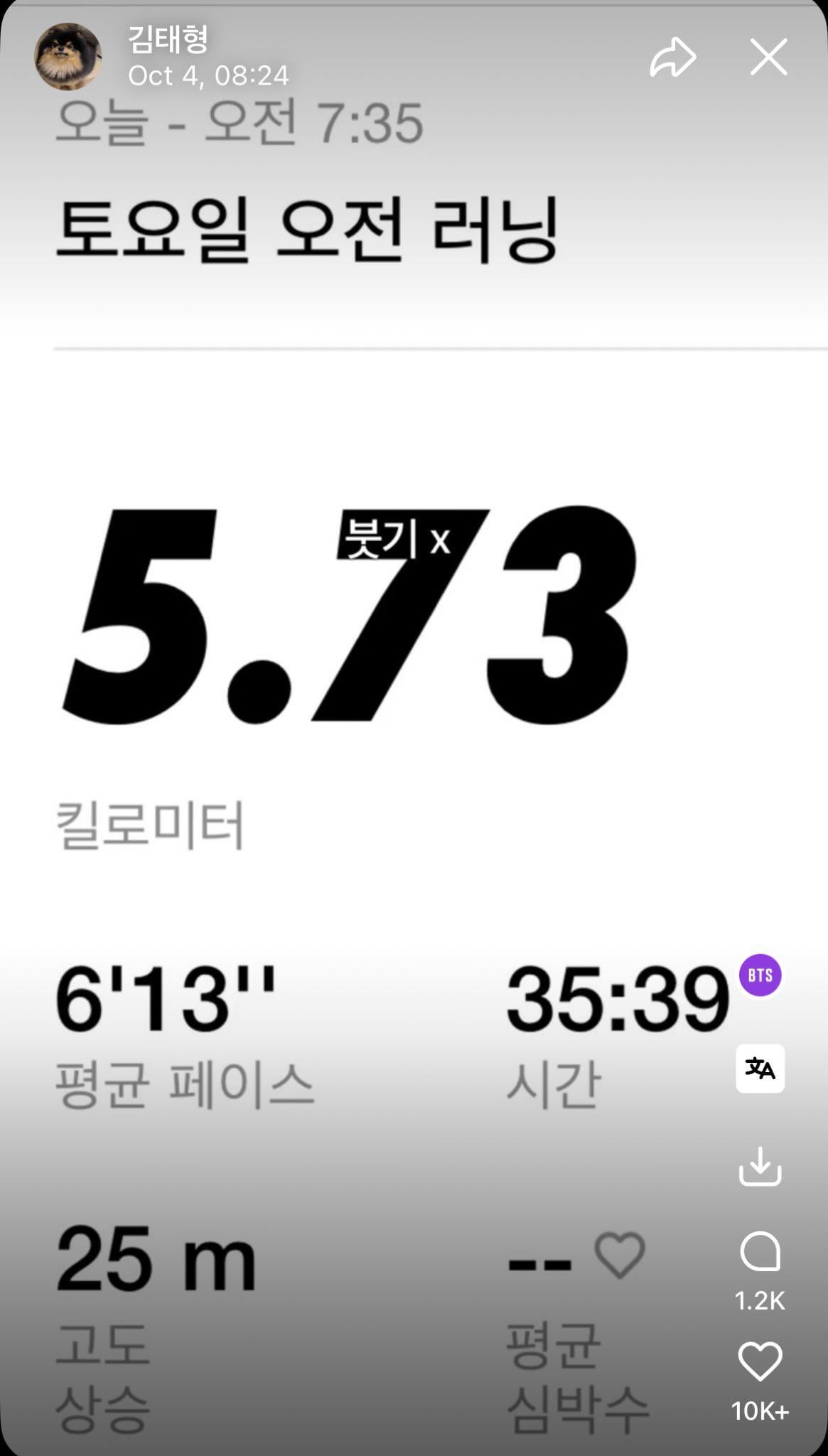Tap the purple BTS community badge
This screenshot has width=828, height=1456.
[760, 975]
